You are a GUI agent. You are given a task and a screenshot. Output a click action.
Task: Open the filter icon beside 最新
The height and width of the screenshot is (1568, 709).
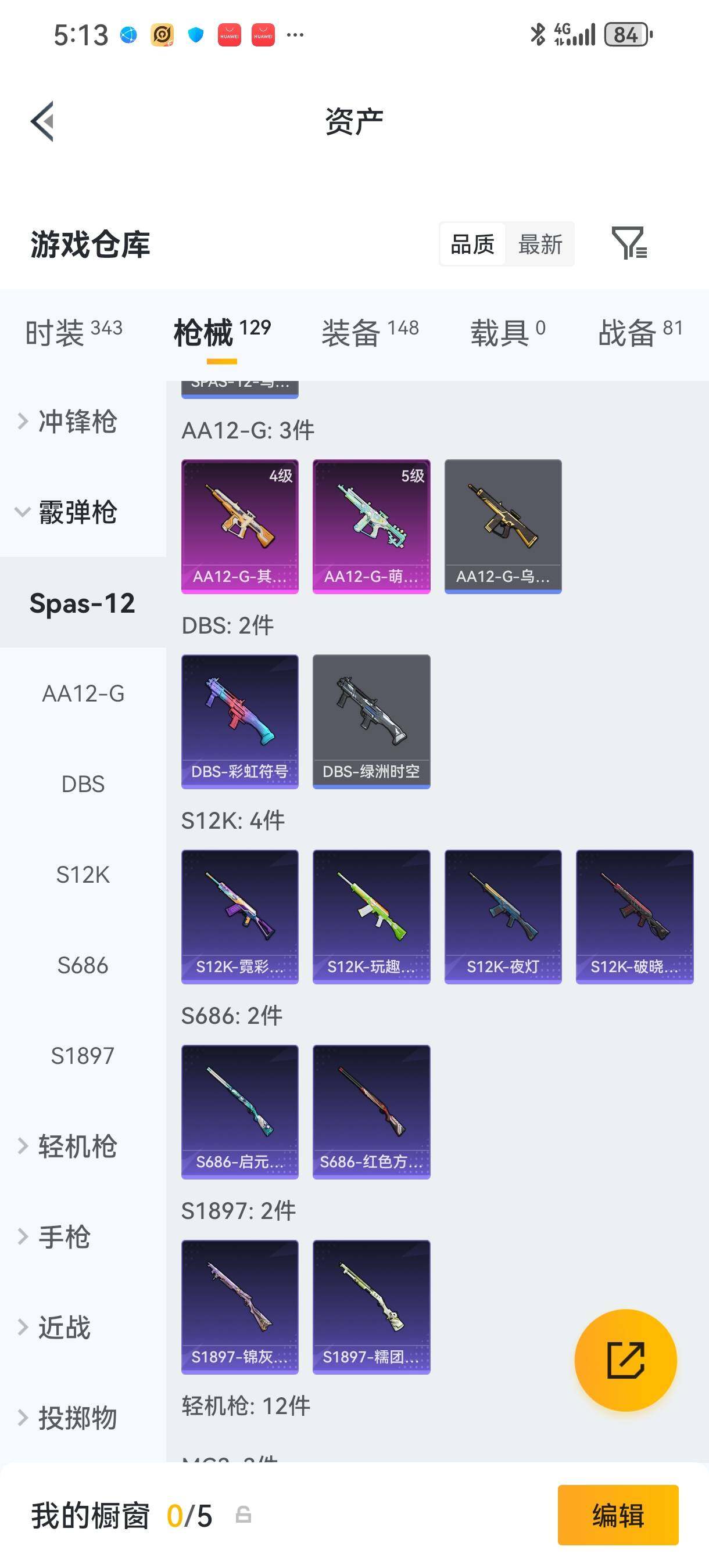(629, 243)
